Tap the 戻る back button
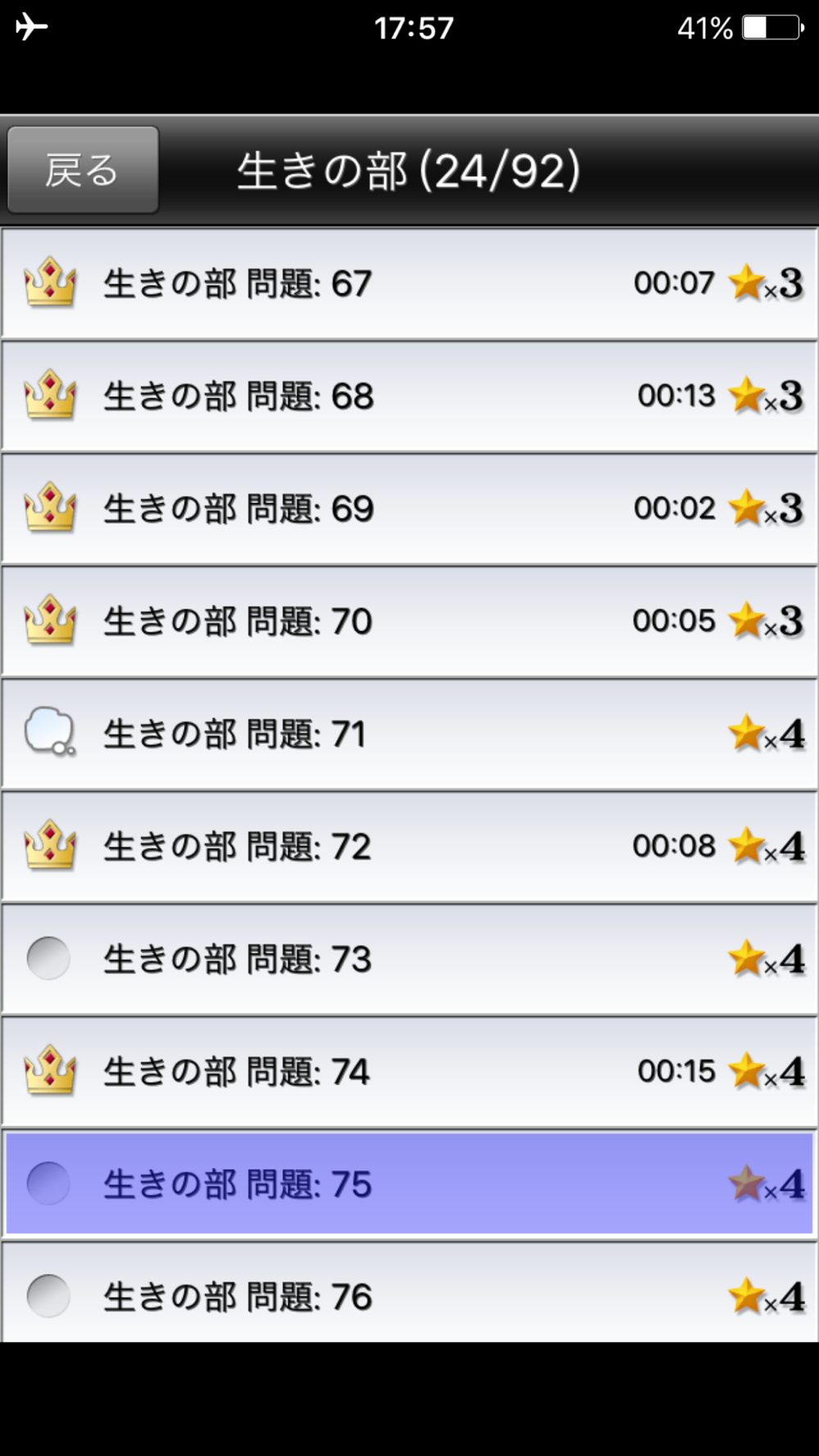Image resolution: width=819 pixels, height=1456 pixels. click(x=83, y=170)
